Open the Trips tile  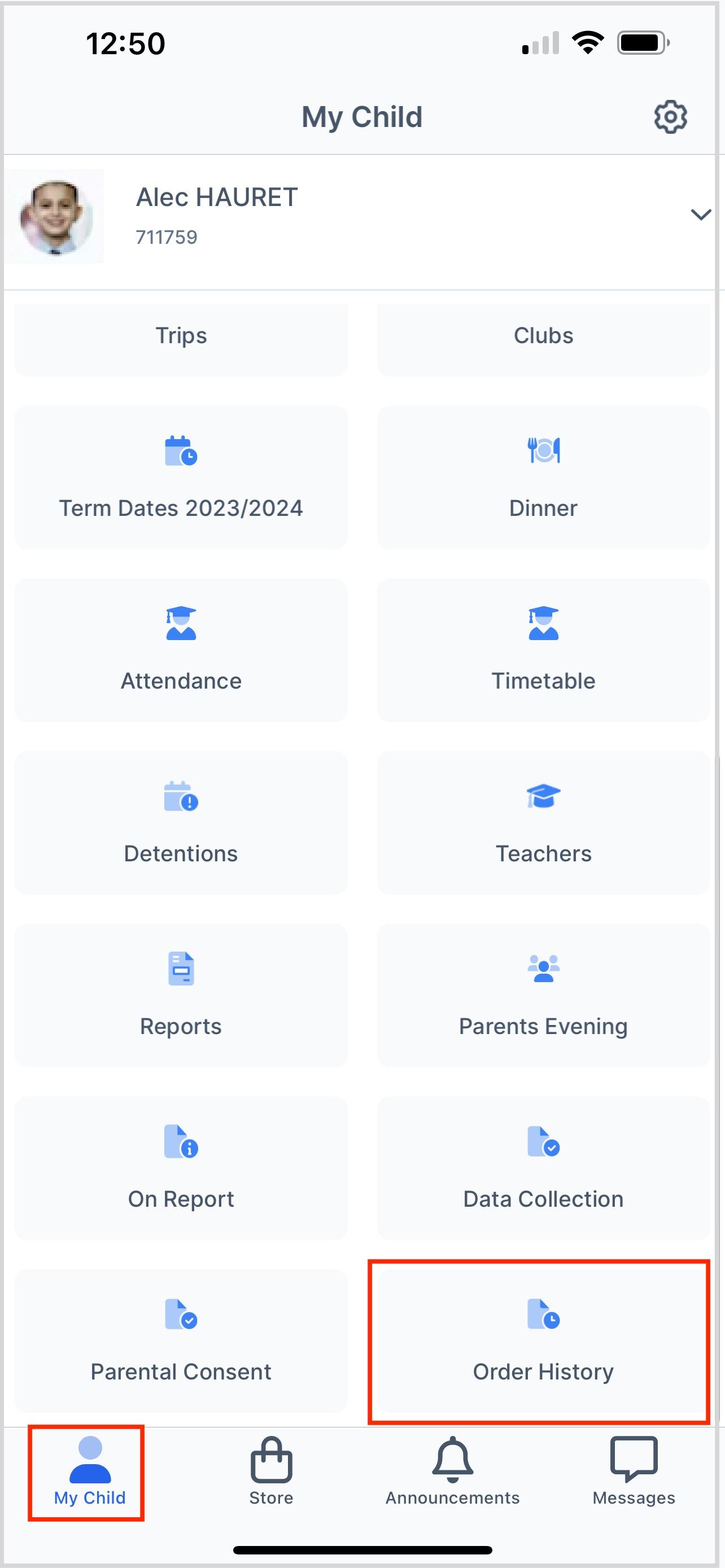(x=181, y=336)
